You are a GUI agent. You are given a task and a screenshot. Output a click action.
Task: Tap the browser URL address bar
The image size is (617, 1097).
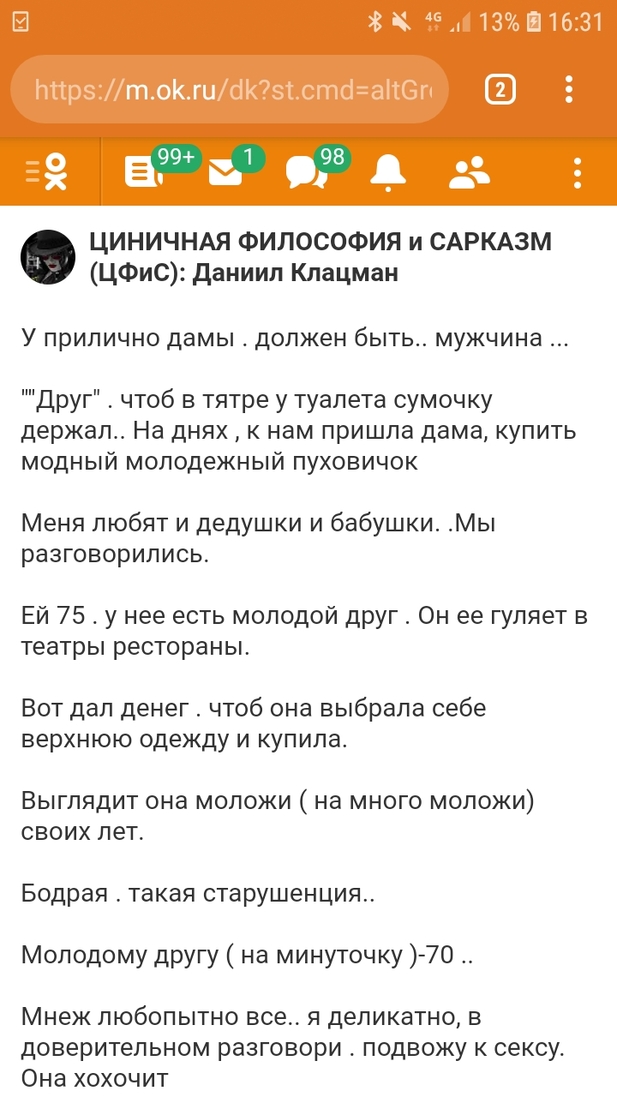(228, 90)
